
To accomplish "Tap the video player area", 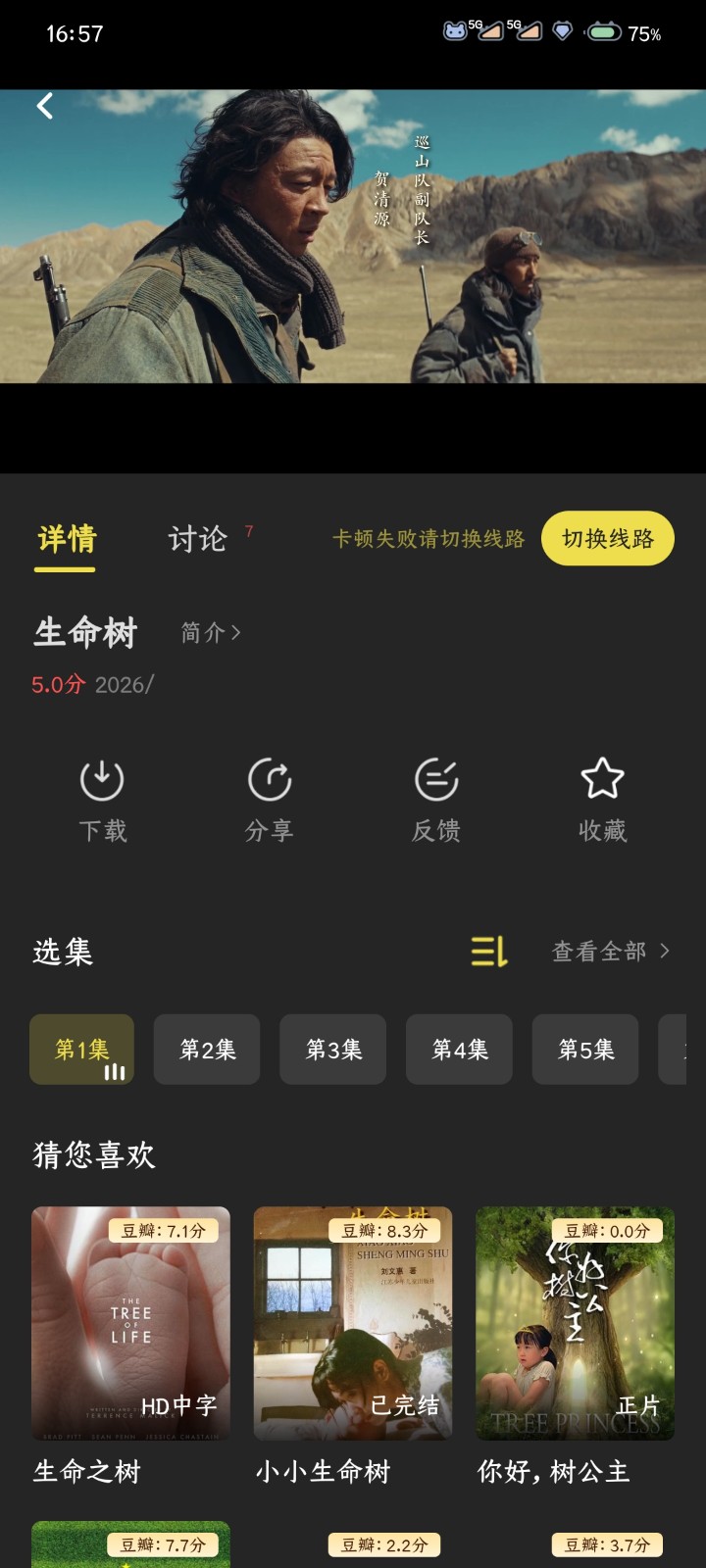I will click(x=353, y=255).
